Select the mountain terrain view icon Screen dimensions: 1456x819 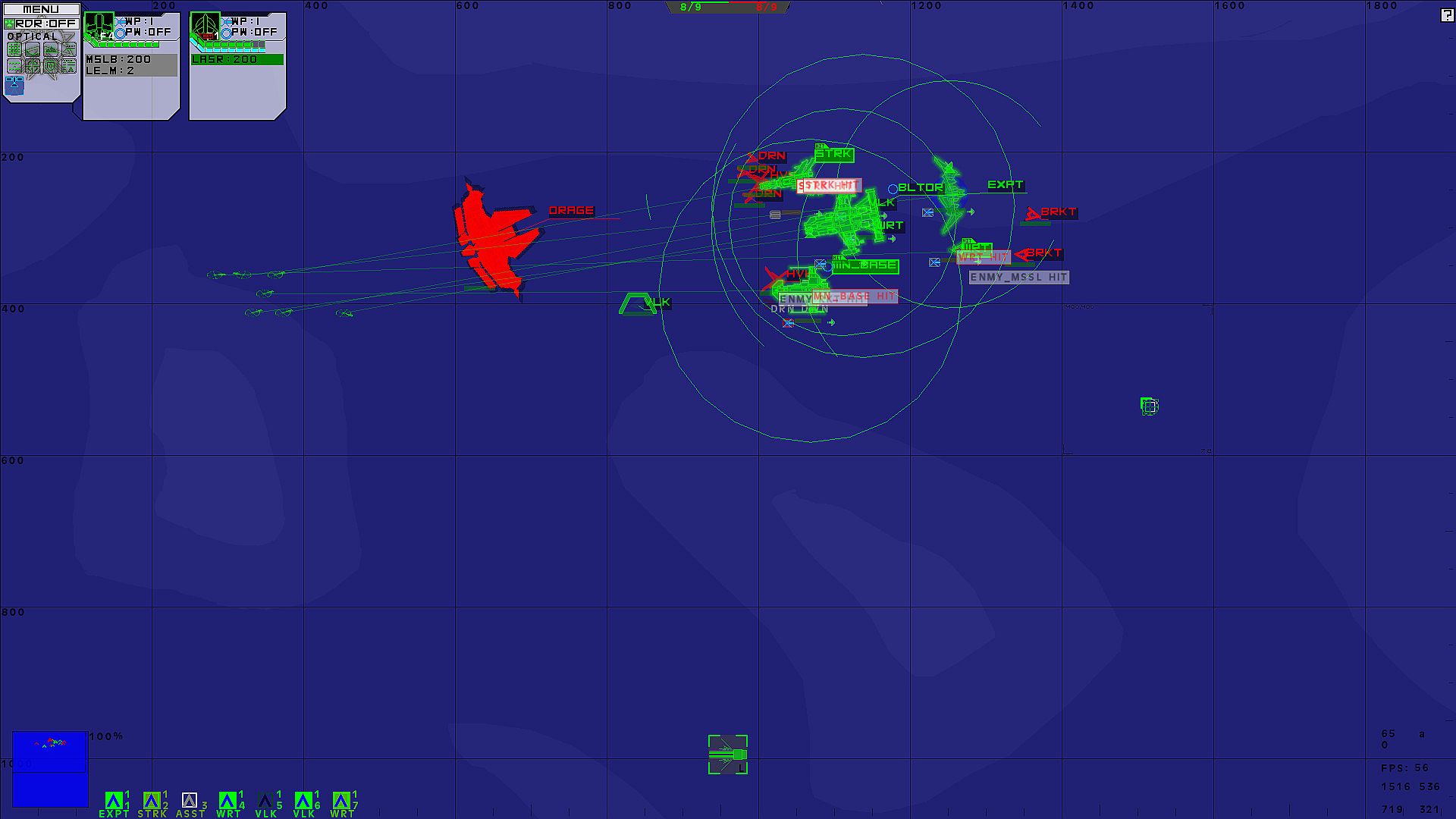point(51,49)
